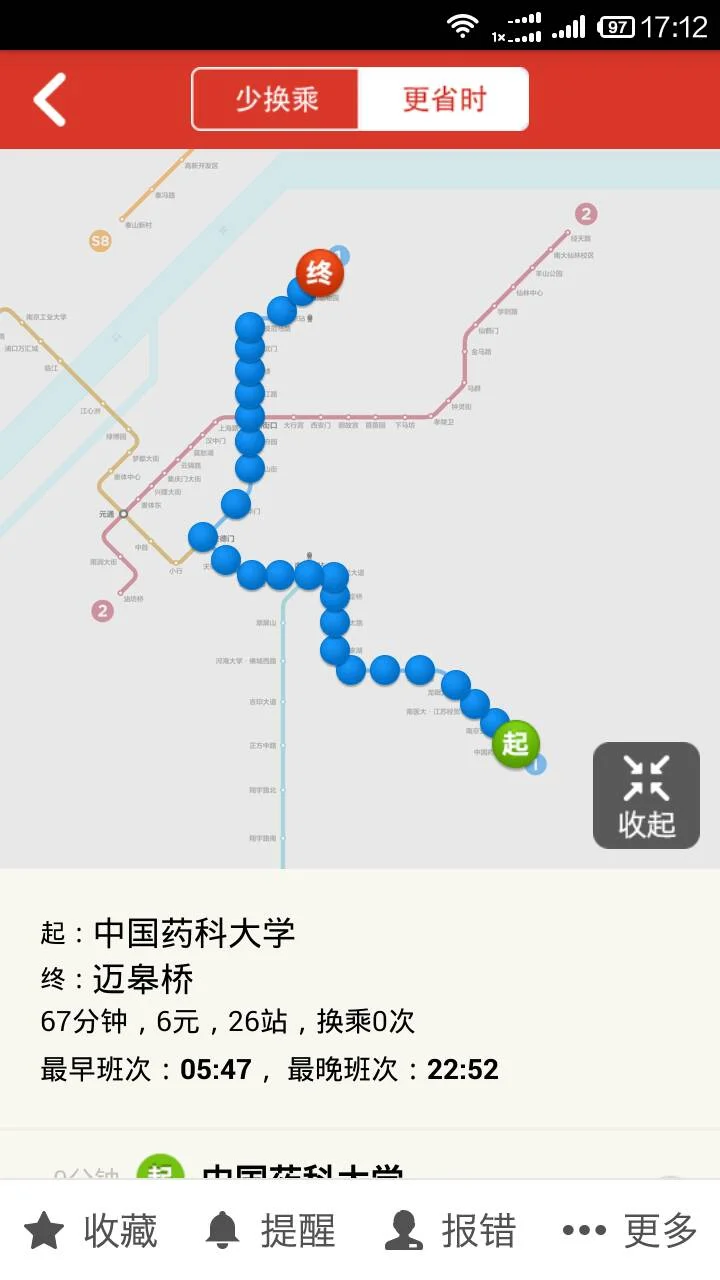Go back using the red back arrow
The width and height of the screenshot is (720, 1280).
50,99
